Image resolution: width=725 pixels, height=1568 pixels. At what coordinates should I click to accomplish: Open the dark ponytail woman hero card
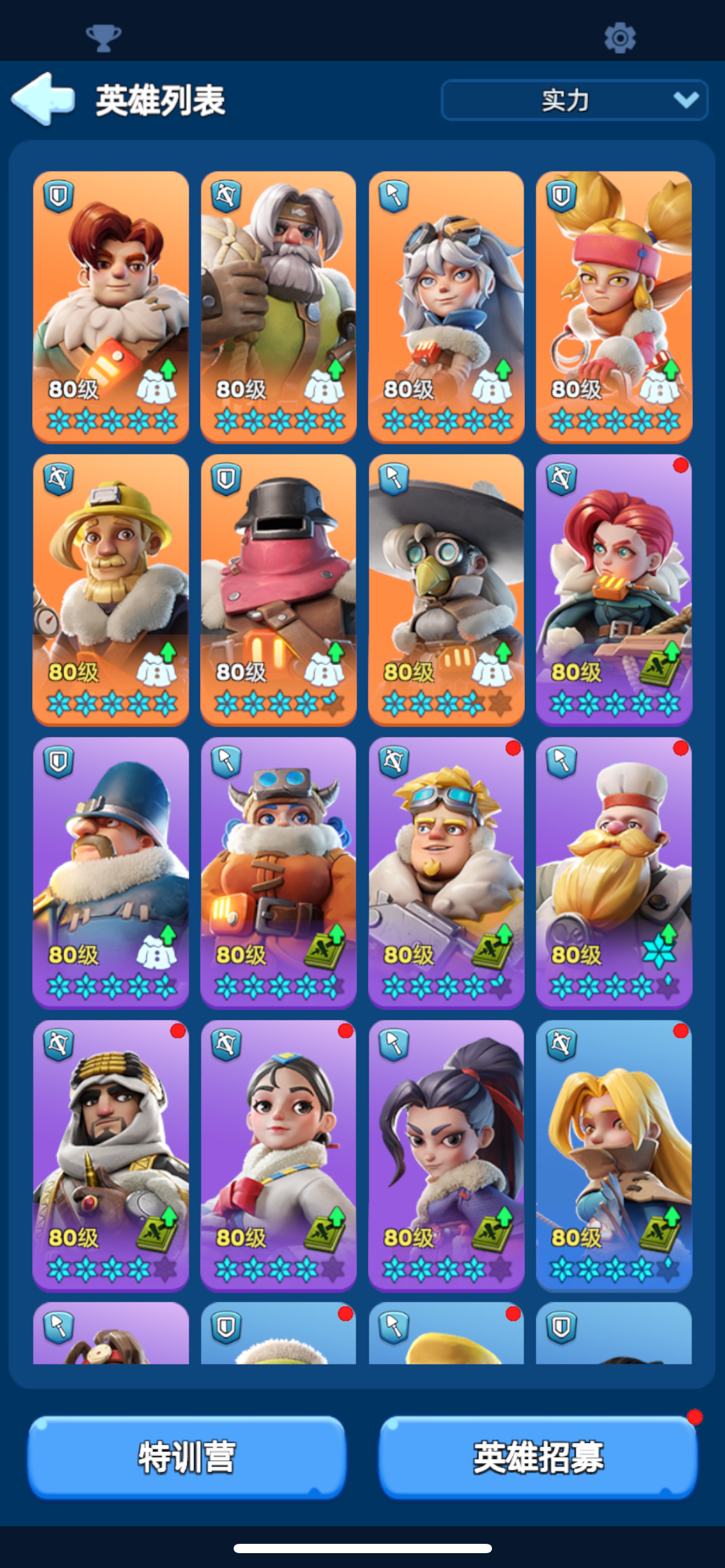[x=446, y=1156]
